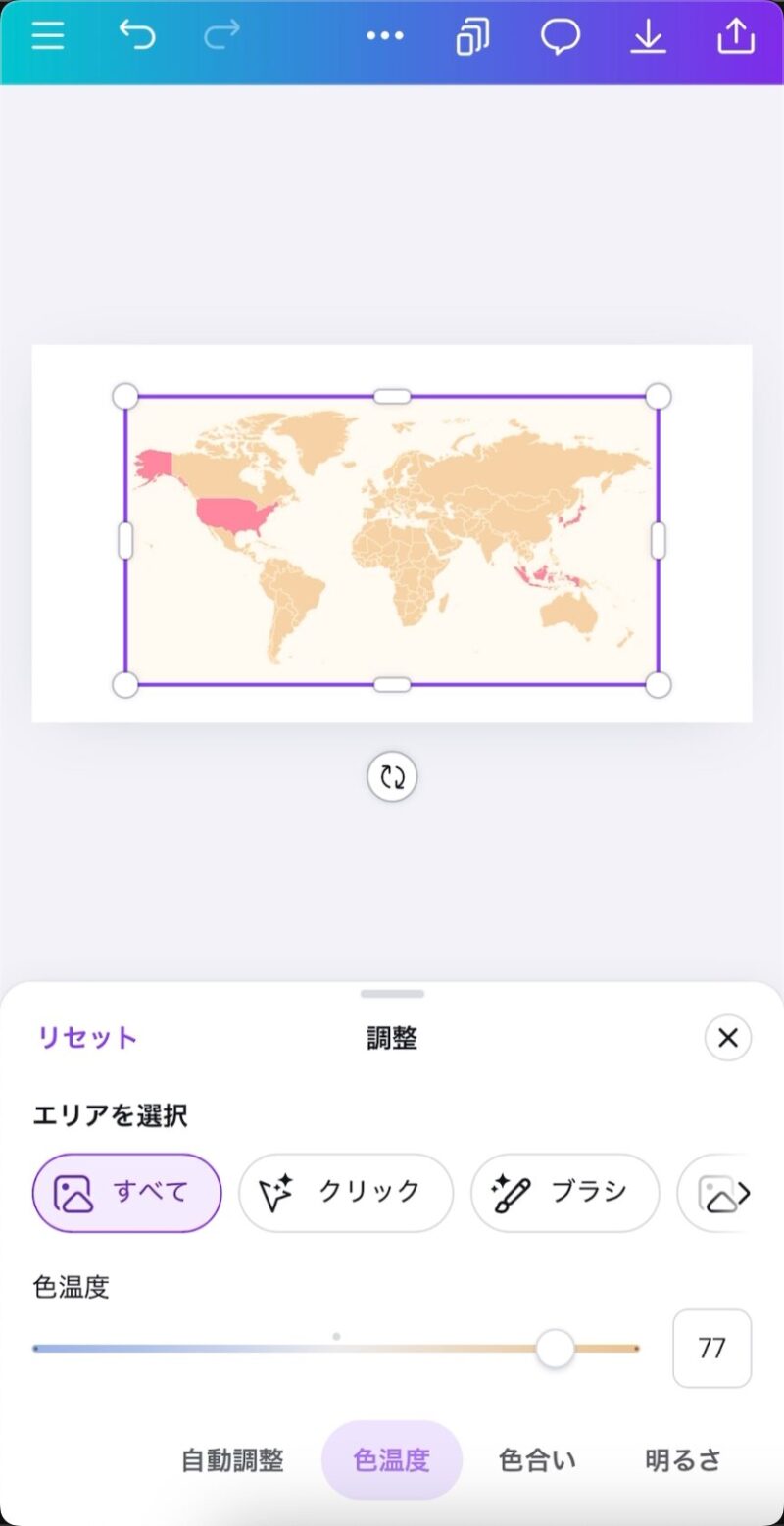Choose the ブラシ area selection chip
784x1526 pixels.
[x=565, y=1193]
